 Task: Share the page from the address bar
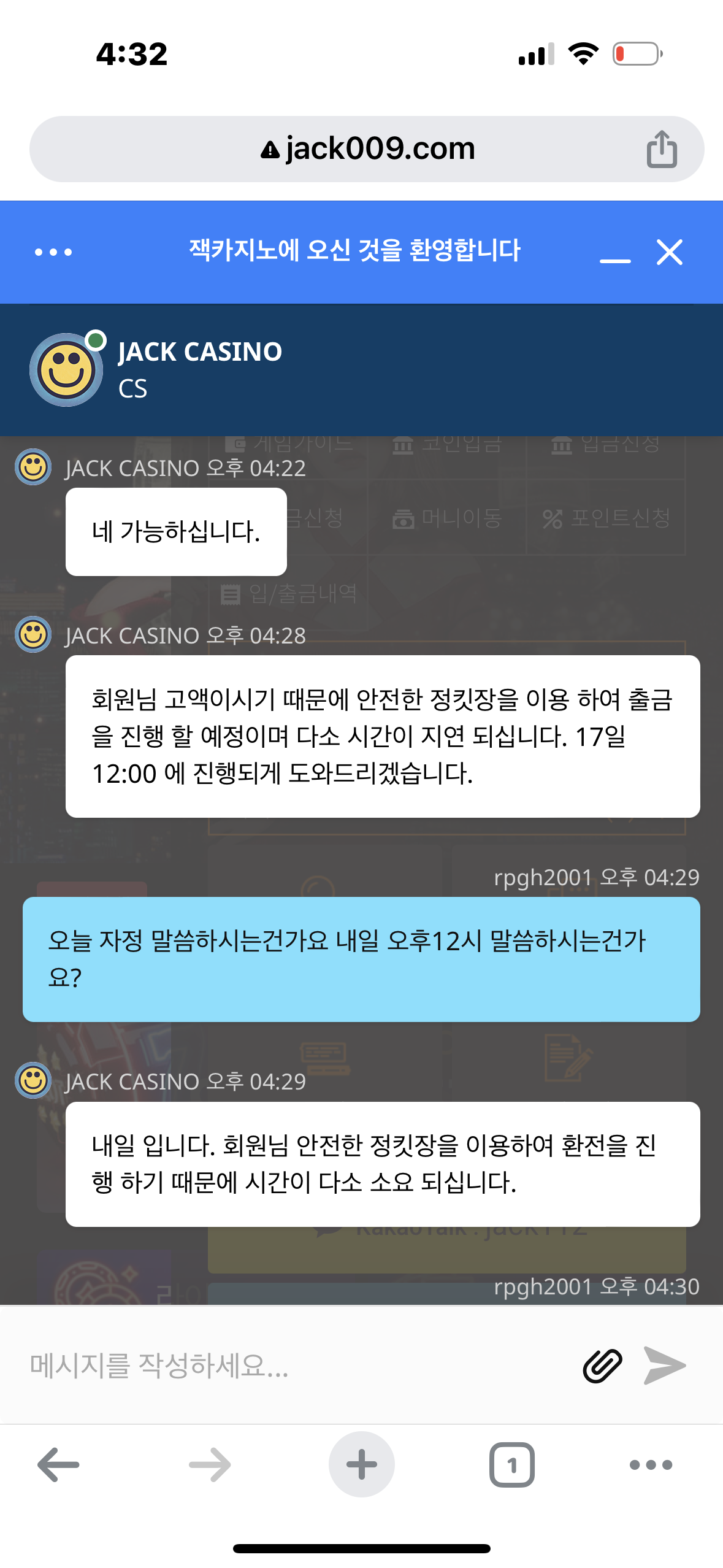click(661, 149)
